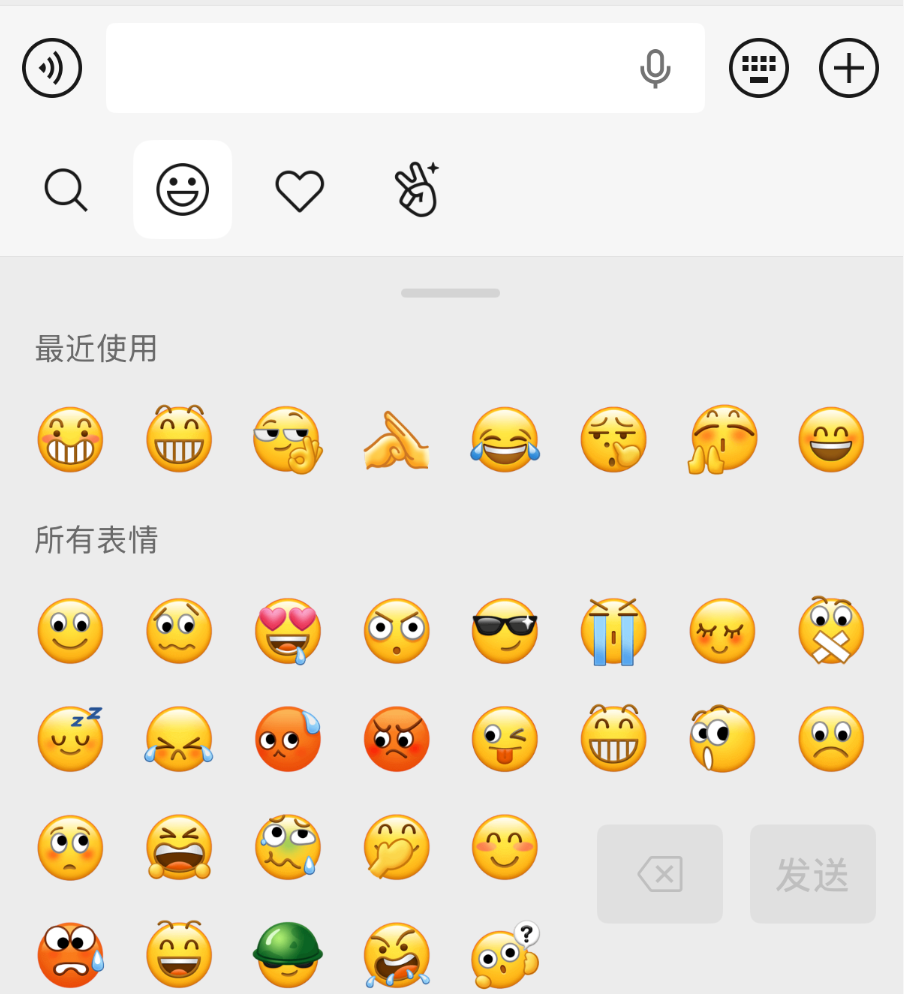Screen dimensions: 904x994
Task: Open the emoji search icon
Action: pos(65,189)
